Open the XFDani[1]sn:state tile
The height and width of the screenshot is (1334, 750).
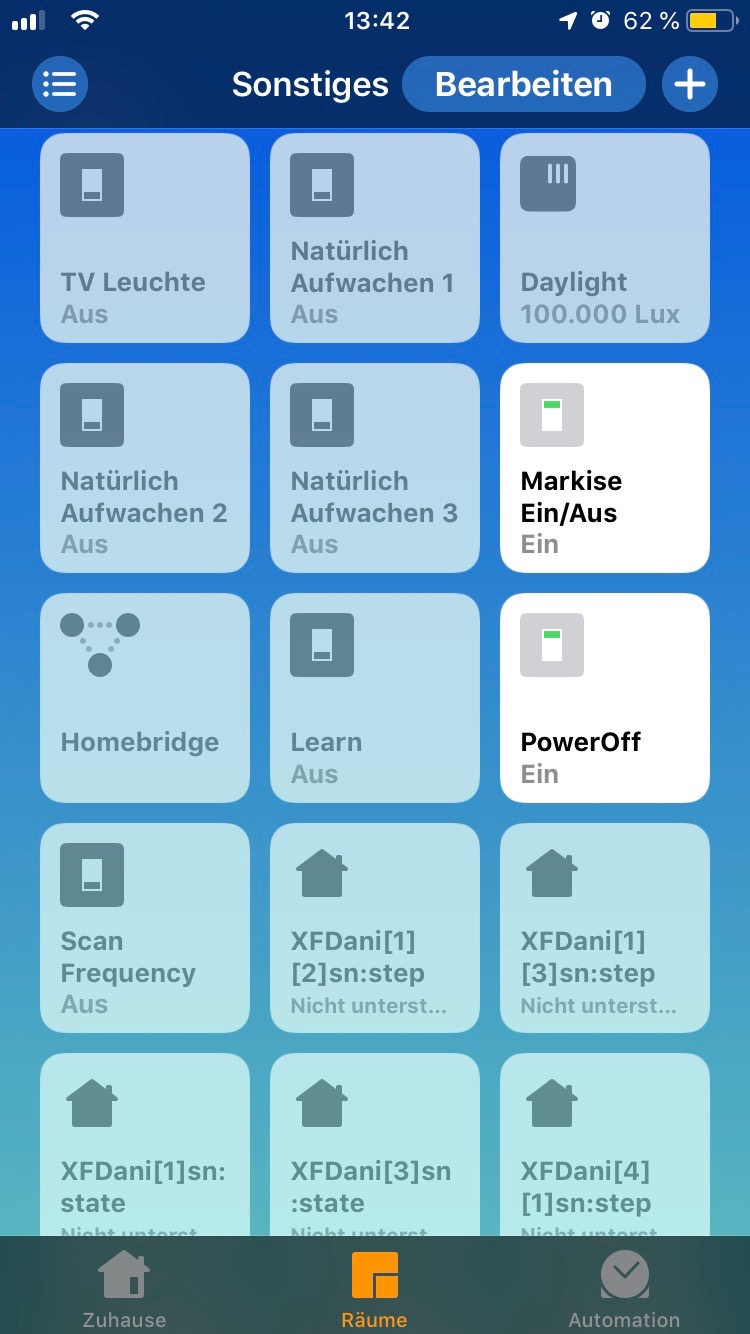(x=145, y=1145)
